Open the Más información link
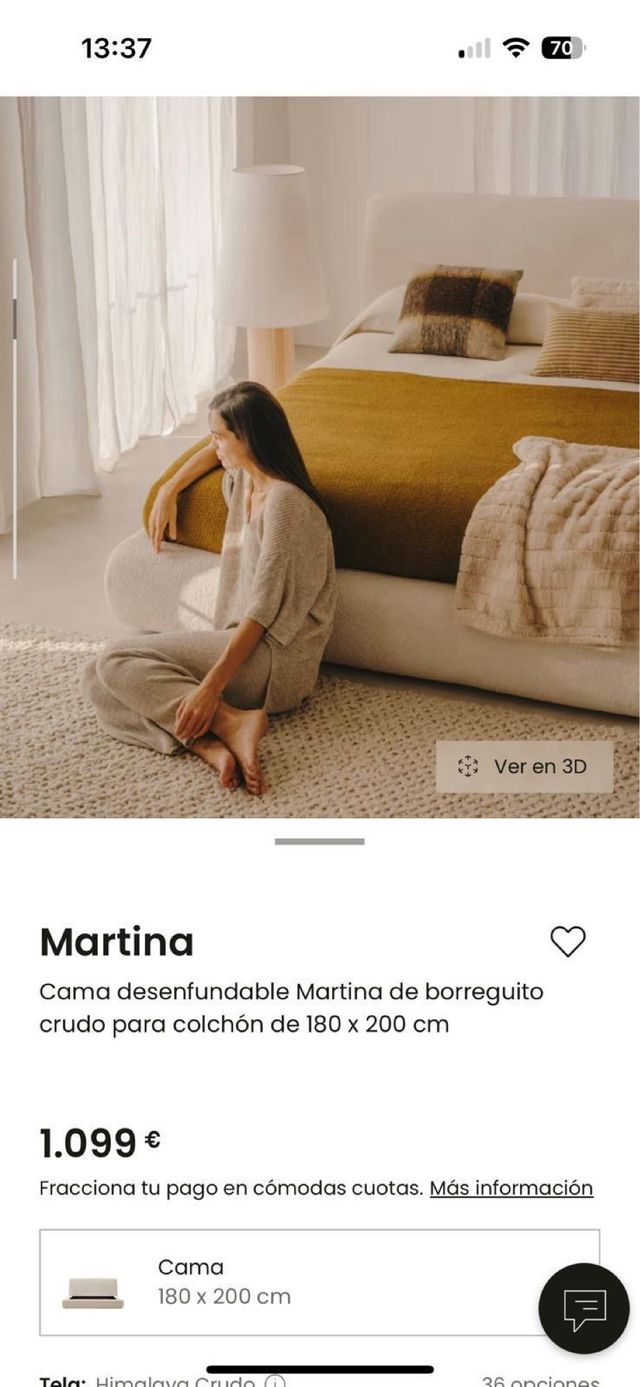The height and width of the screenshot is (1387, 640). 511,1188
